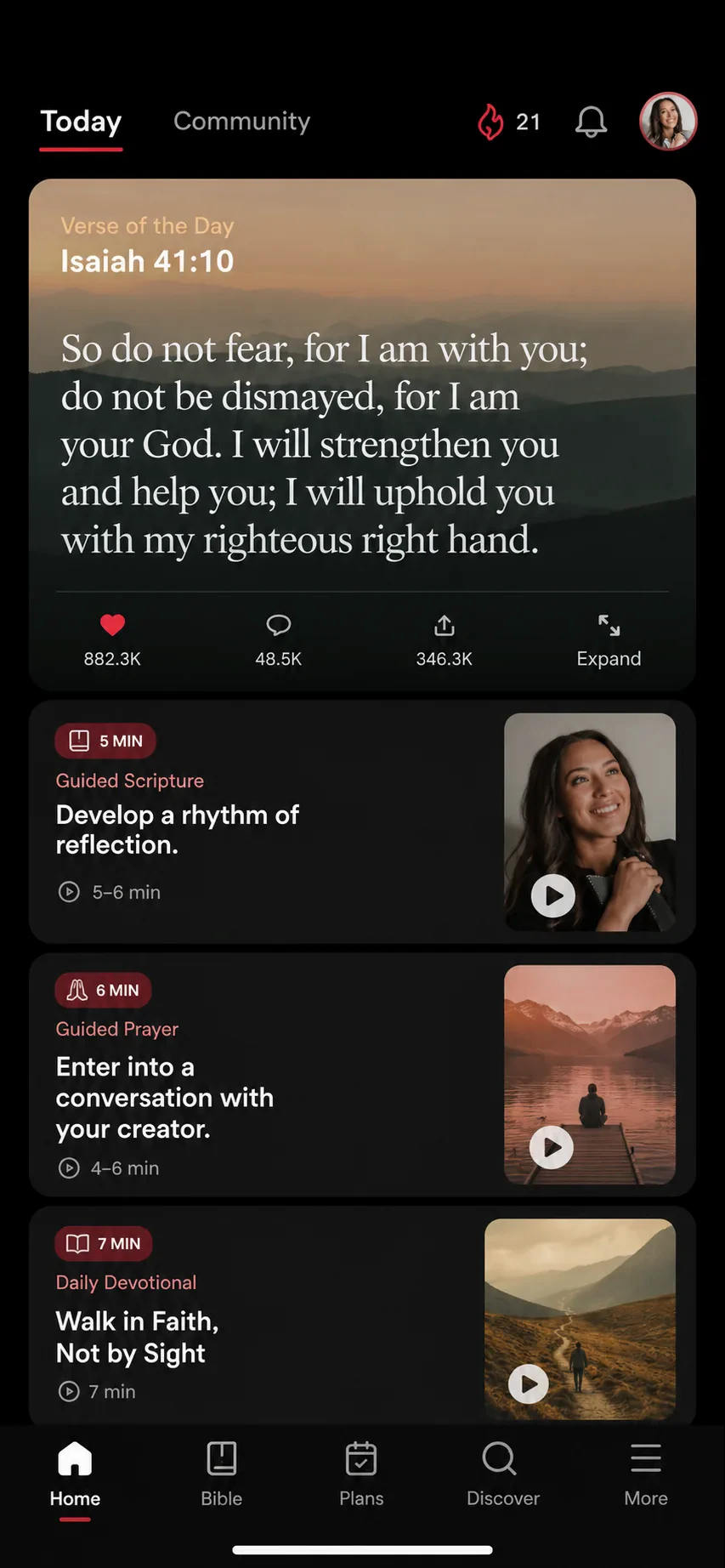Switch to the Discover tab

(502, 1474)
